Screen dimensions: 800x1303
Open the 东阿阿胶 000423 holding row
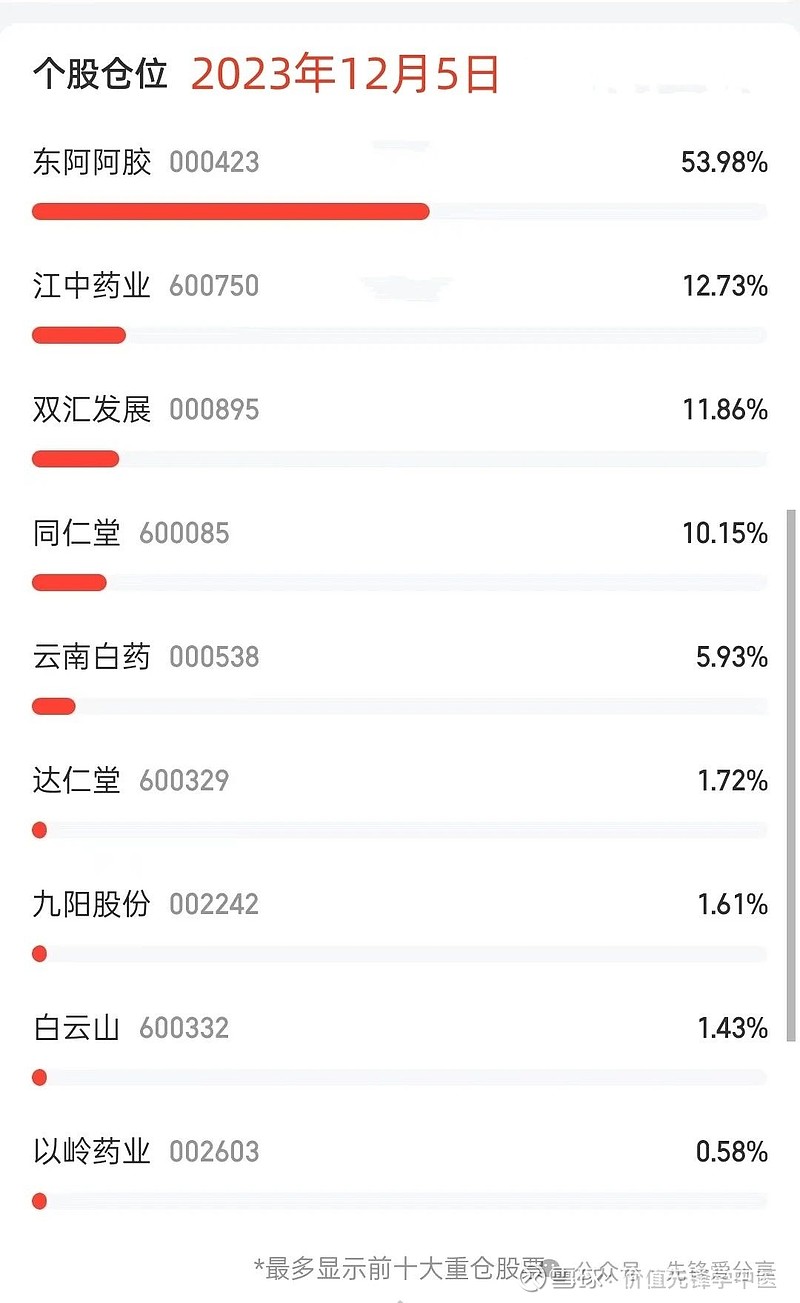pos(400,183)
